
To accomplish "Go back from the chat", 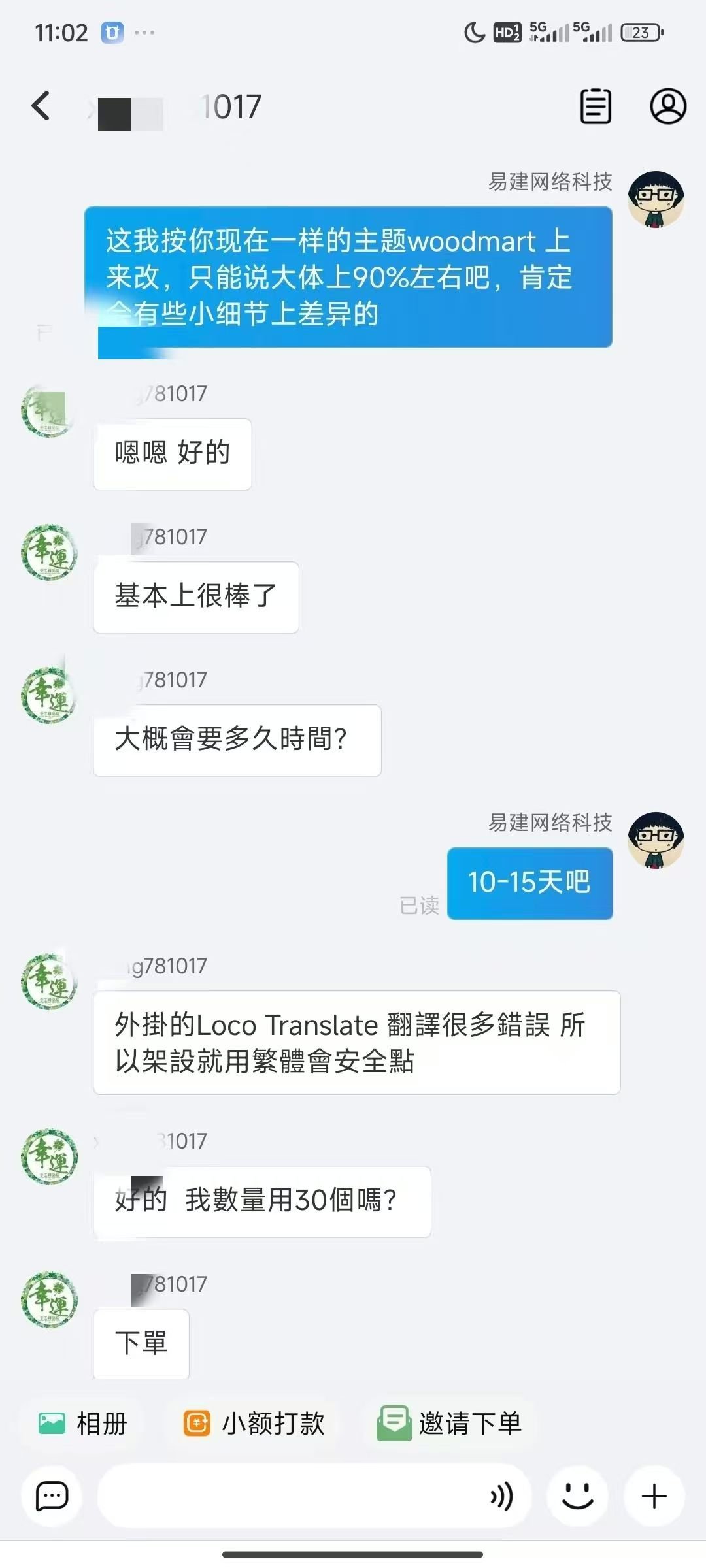I will [x=41, y=106].
